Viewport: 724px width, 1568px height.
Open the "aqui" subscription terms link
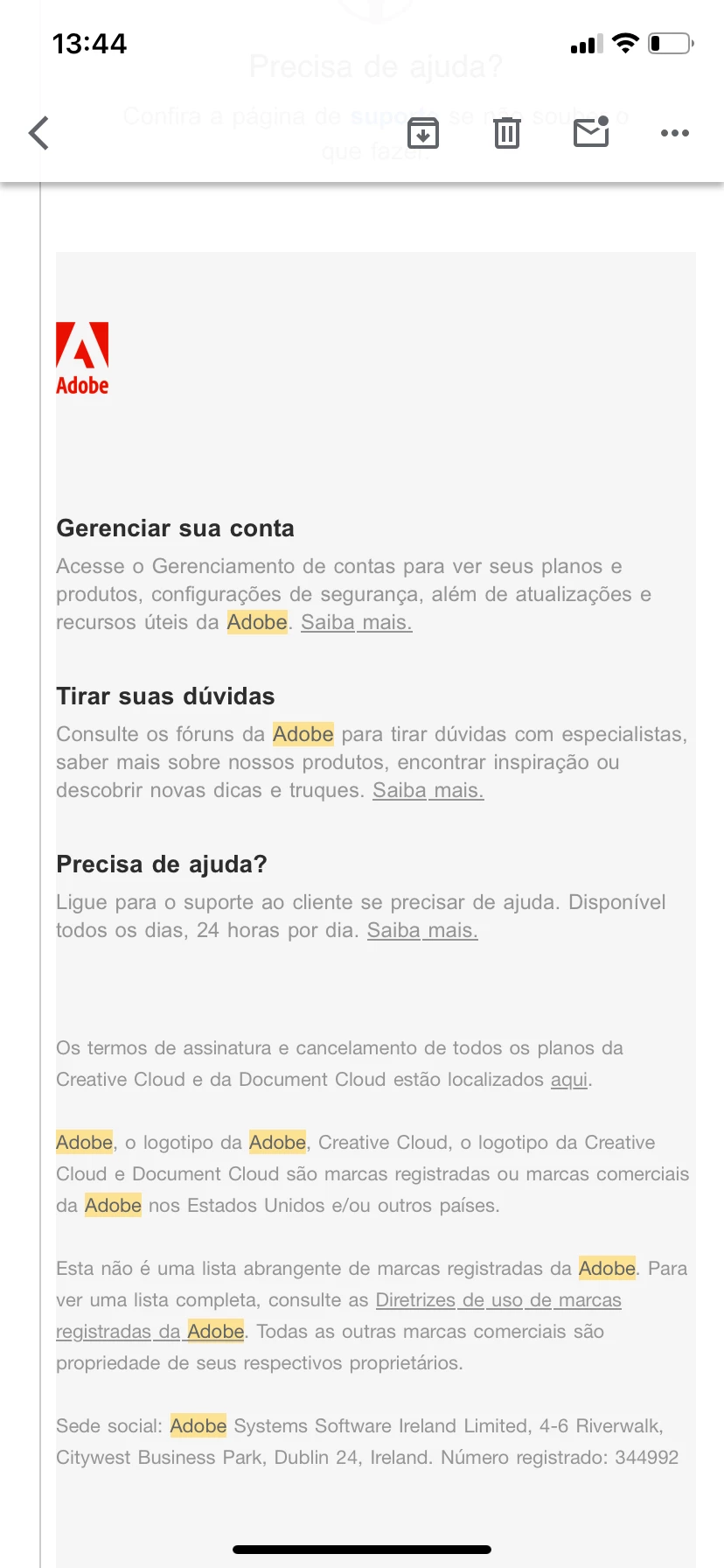569,1080
